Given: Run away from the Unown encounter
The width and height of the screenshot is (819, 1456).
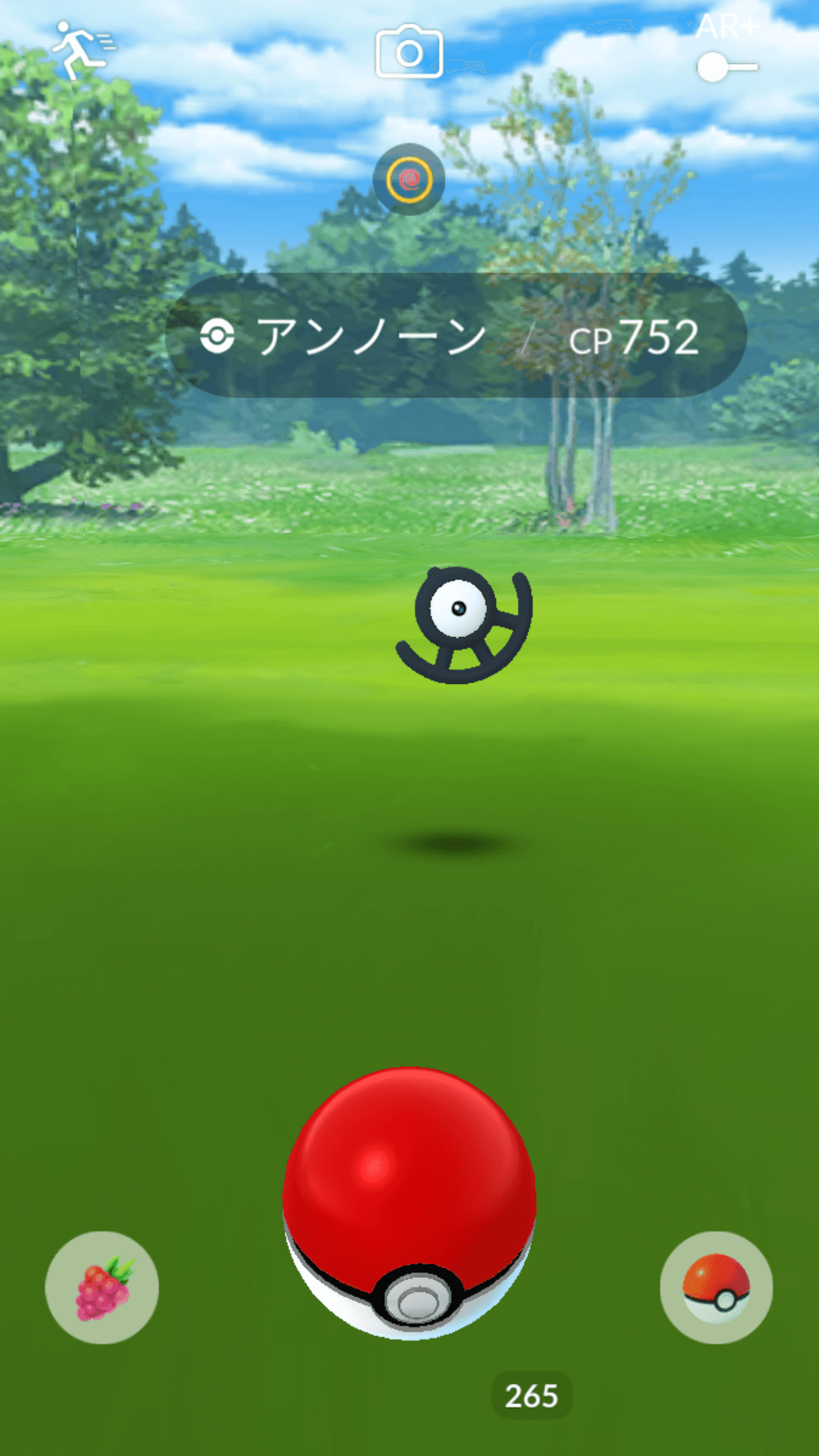Looking at the screenshot, I should 82,50.
